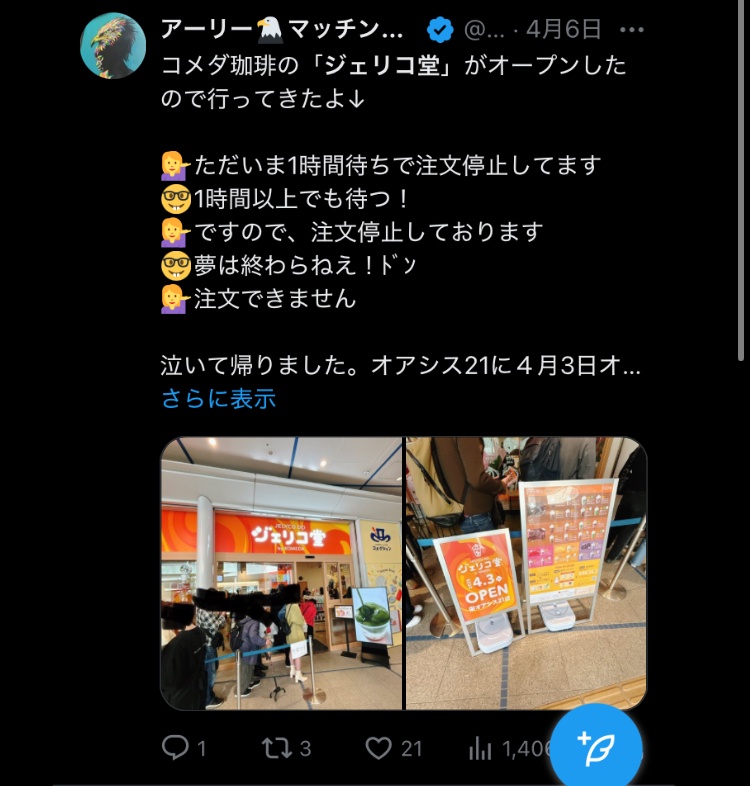The height and width of the screenshot is (786, 750).
Task: Reply to the ジェリコ堂 post
Action: (184, 748)
